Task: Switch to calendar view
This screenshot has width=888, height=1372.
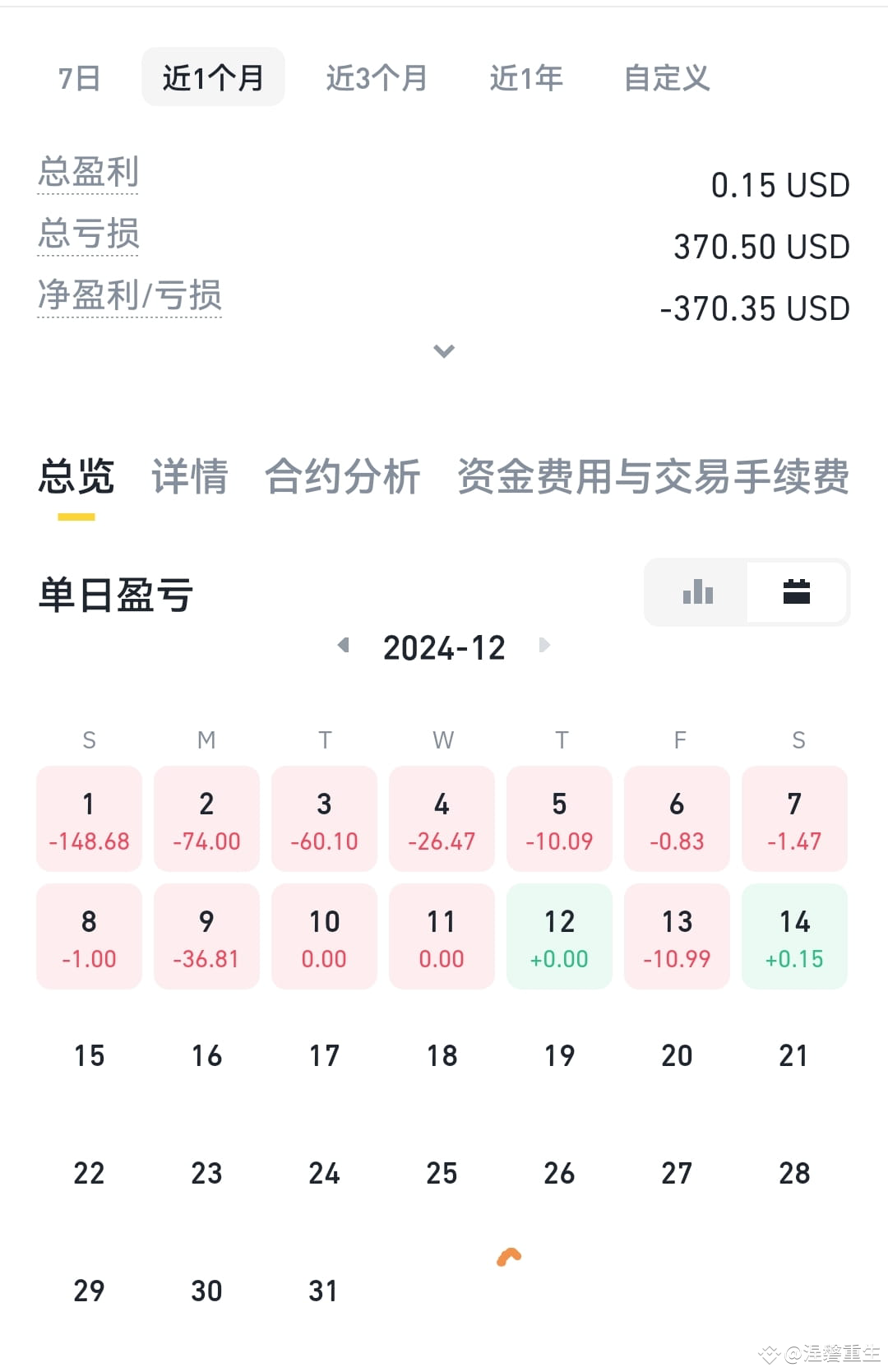Action: pos(797,591)
